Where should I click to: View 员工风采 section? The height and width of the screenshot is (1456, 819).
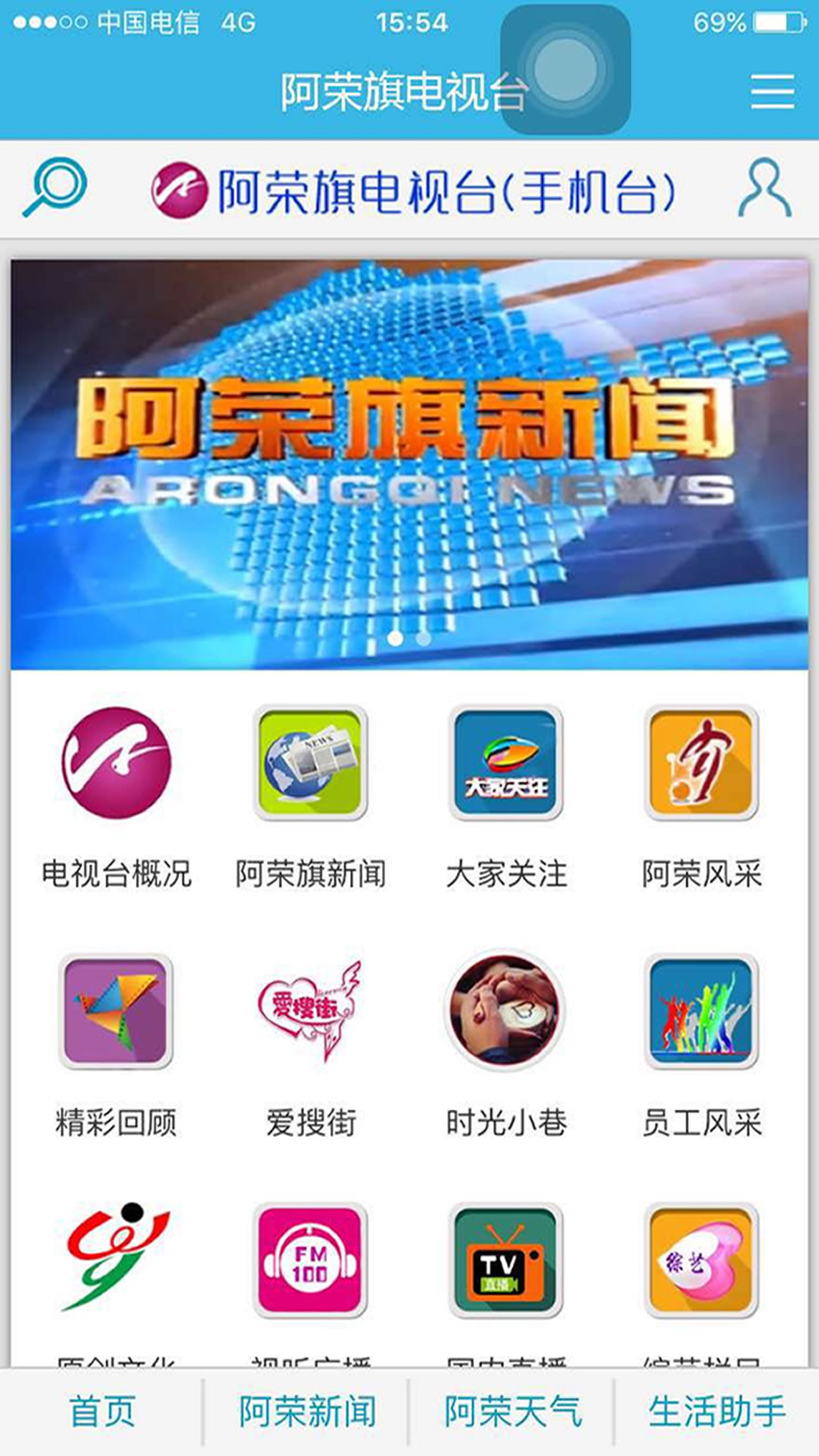[x=701, y=1012]
